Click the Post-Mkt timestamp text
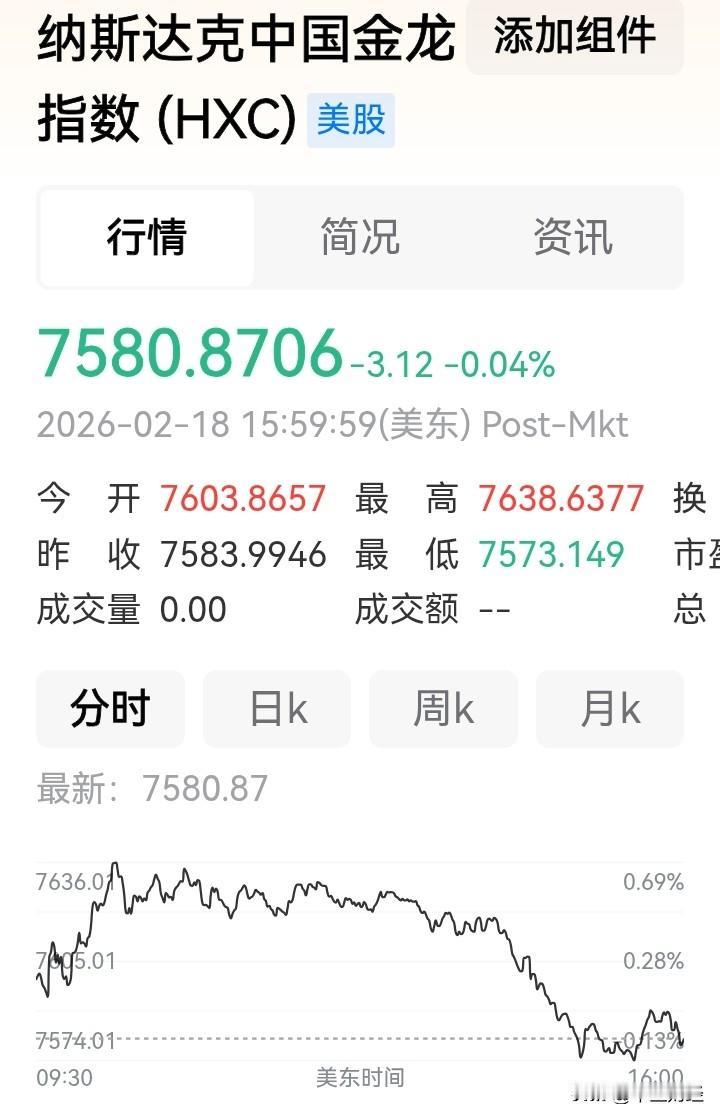The width and height of the screenshot is (720, 1119). [554, 424]
